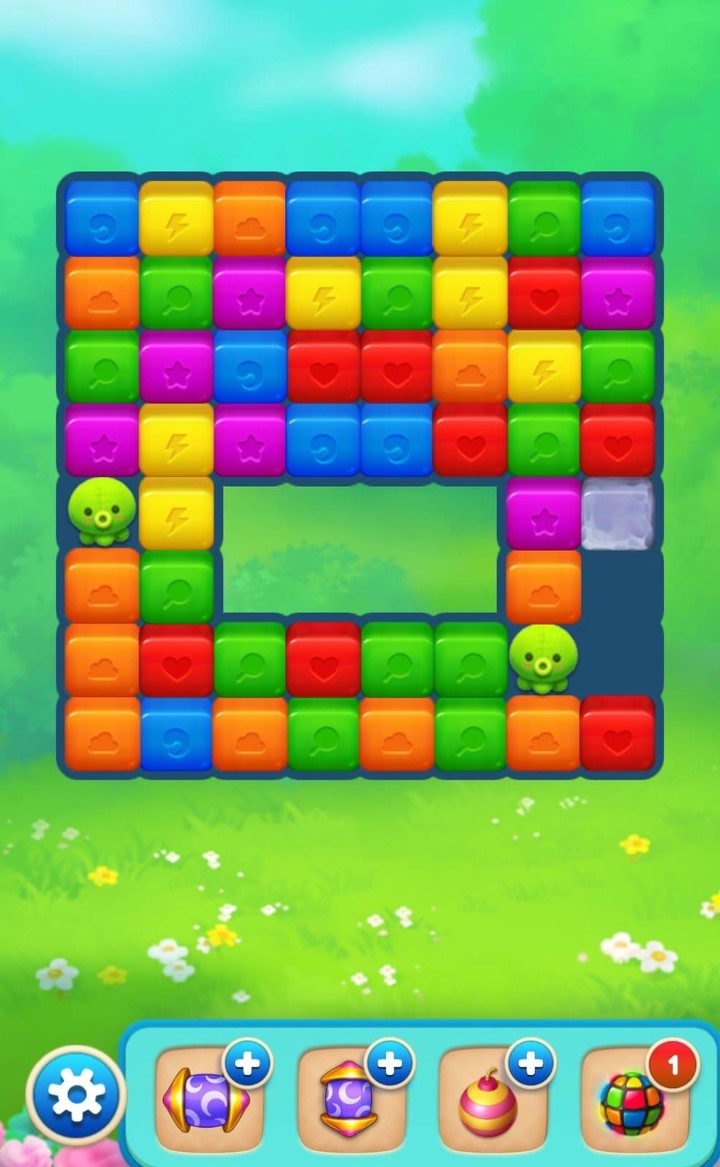The height and width of the screenshot is (1167, 720).
Task: Tap the red heart cube in the bottom-right corner
Action: click(619, 736)
